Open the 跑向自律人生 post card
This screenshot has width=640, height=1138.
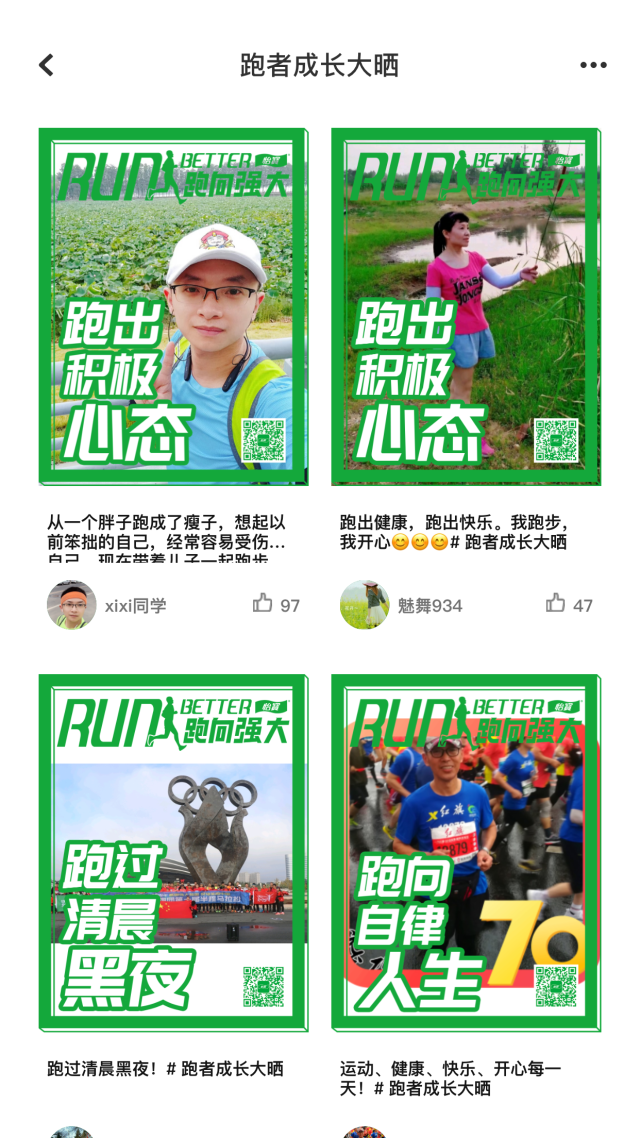click(466, 852)
